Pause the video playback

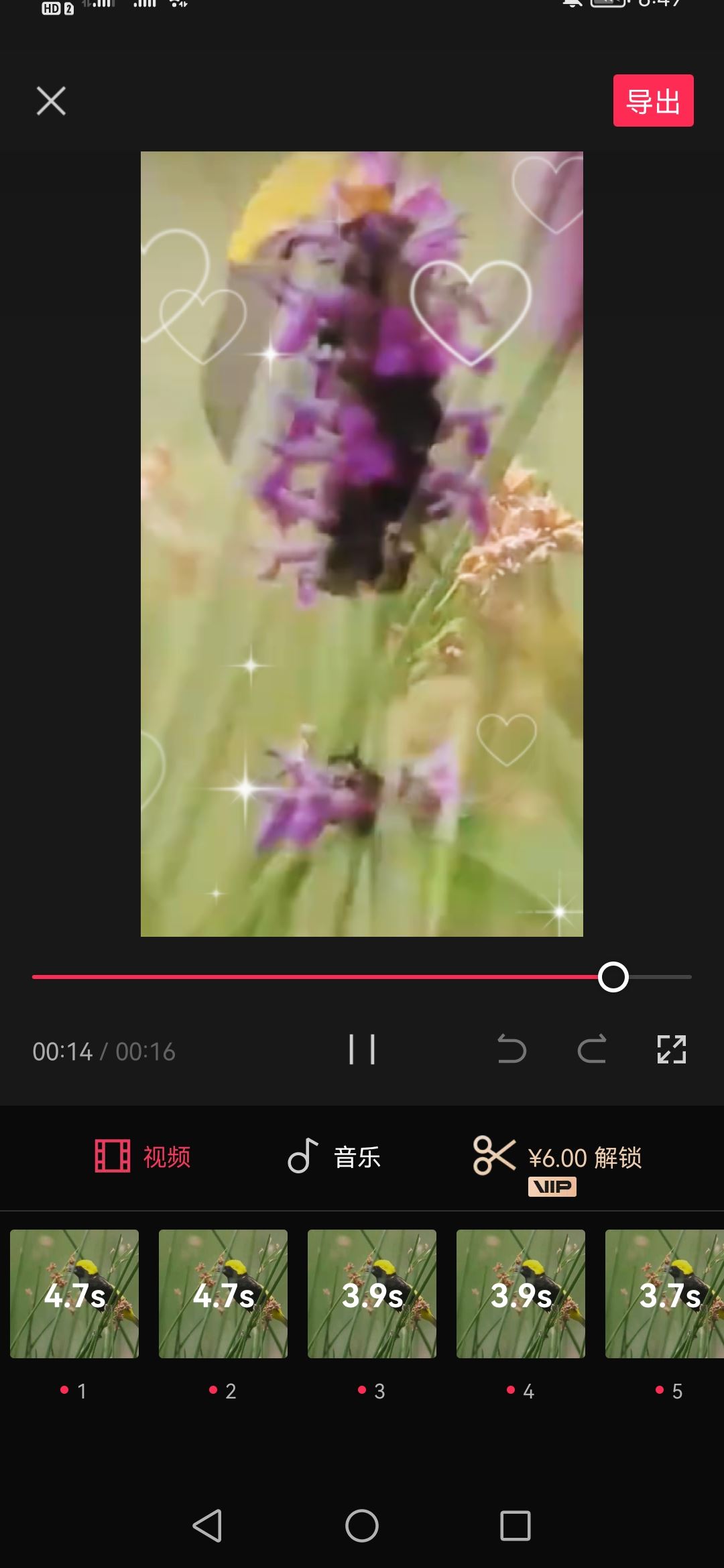point(361,1050)
